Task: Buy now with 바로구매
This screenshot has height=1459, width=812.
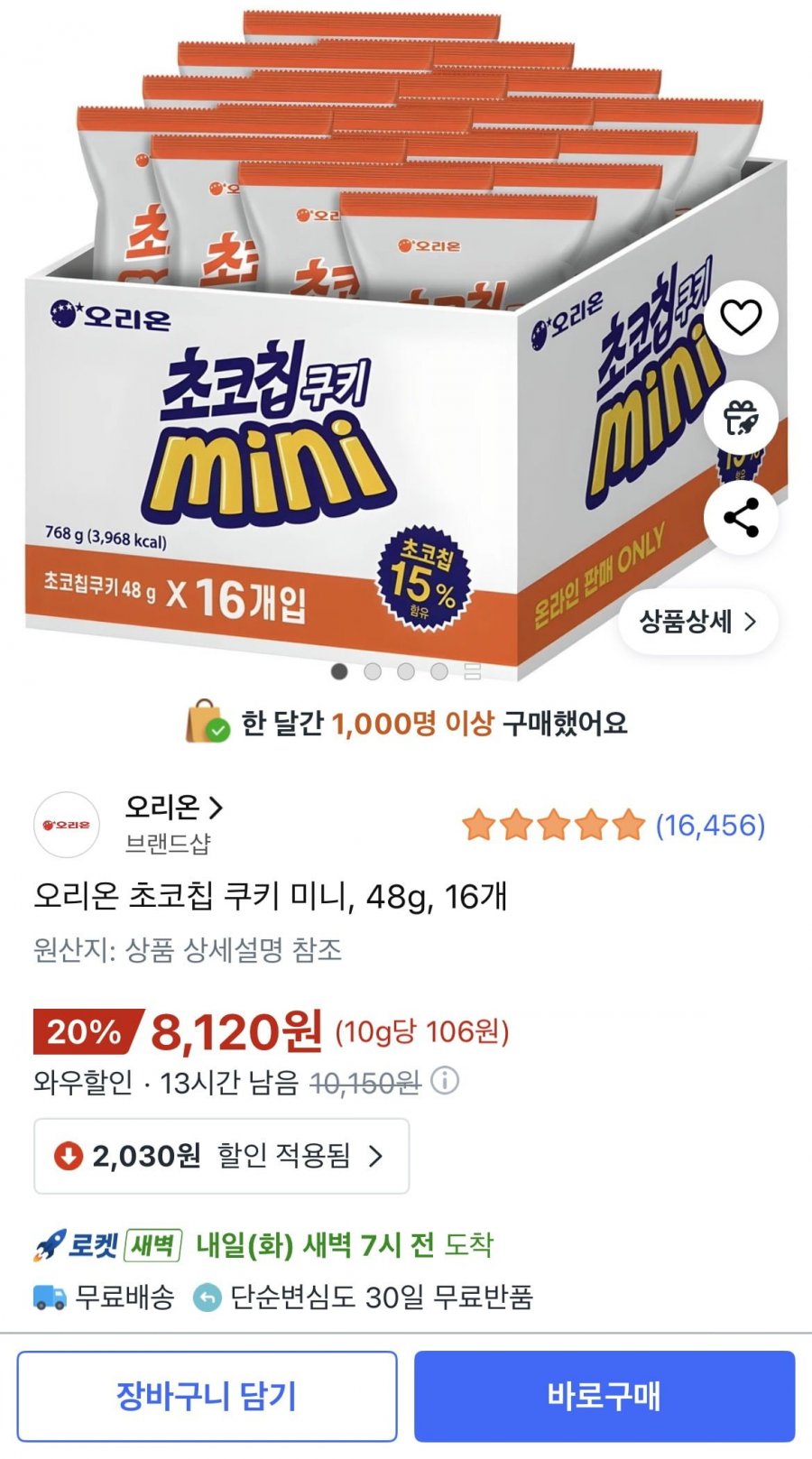Action: (604, 1396)
